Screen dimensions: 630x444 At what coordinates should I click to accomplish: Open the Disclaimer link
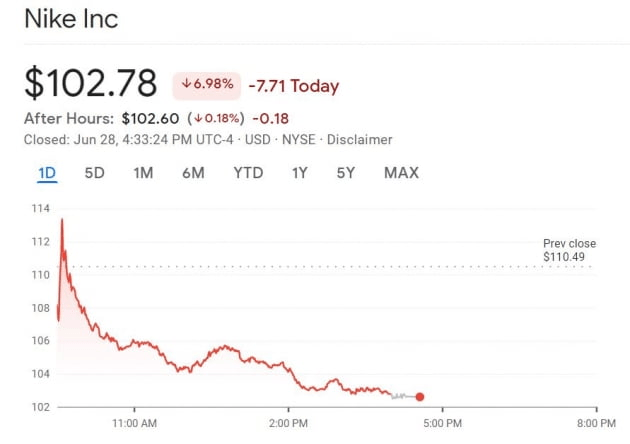pos(361,140)
